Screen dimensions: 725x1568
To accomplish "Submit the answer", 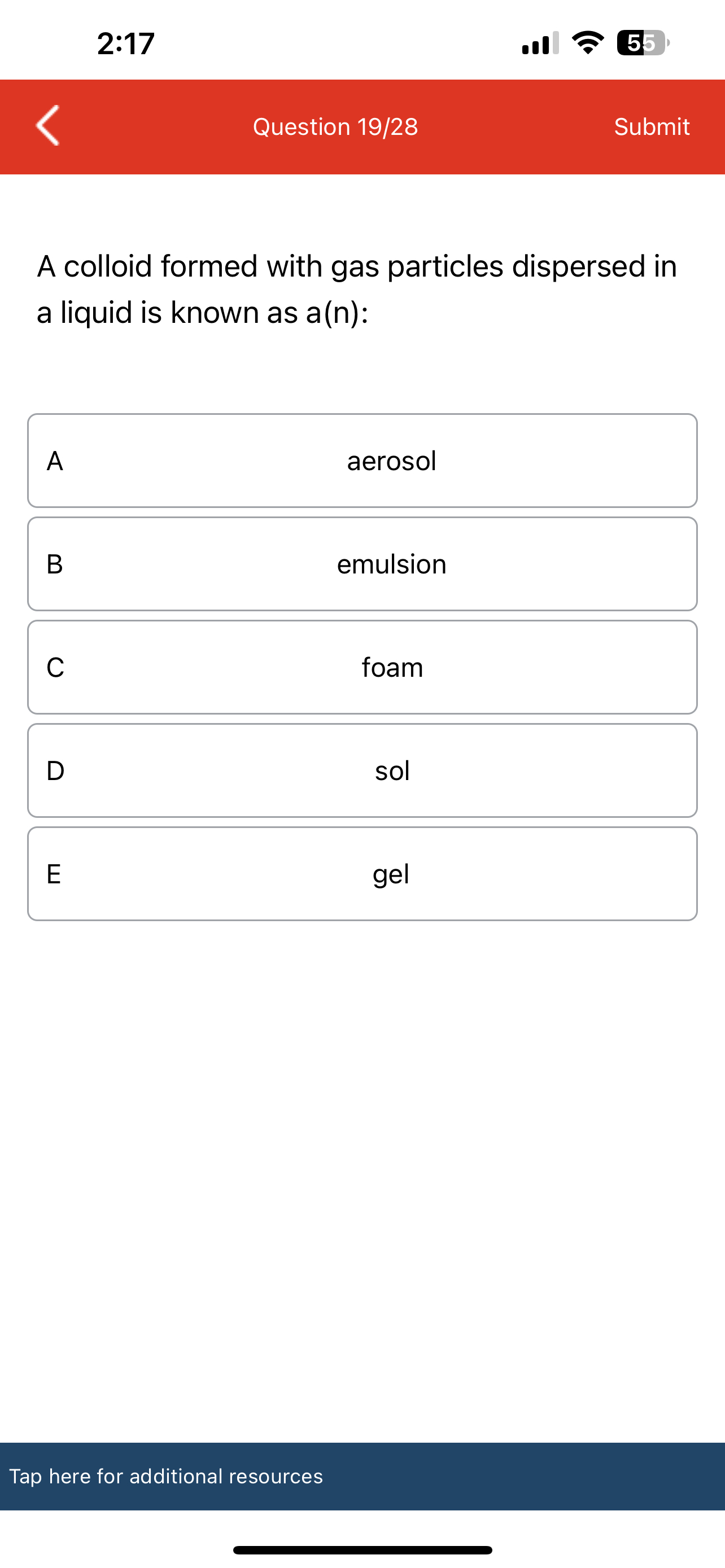I will point(652,126).
